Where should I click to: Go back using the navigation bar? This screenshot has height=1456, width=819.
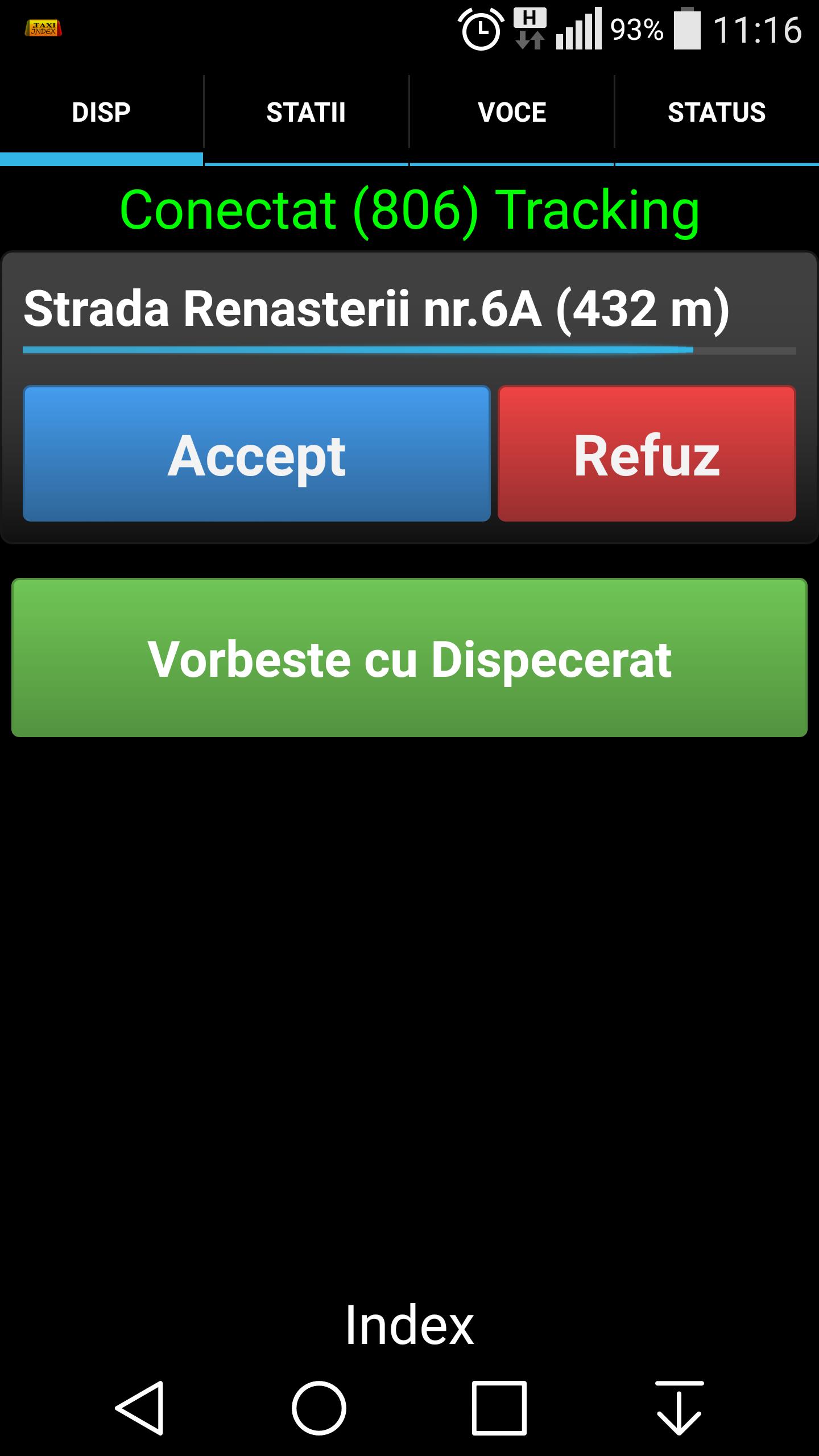tap(140, 1408)
